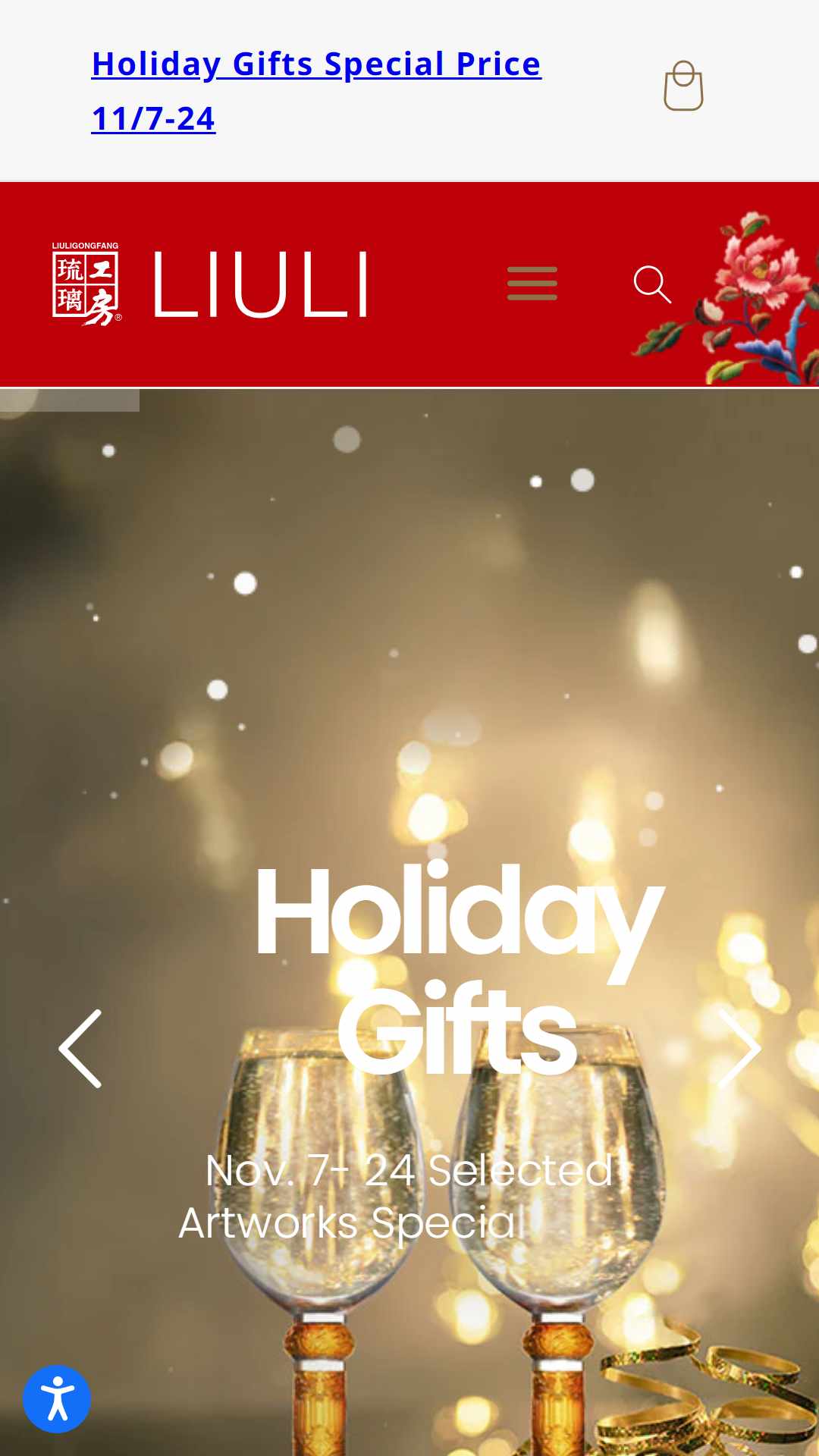
Task: Open the Holiday Gifts Special Price link
Action: pos(315,90)
